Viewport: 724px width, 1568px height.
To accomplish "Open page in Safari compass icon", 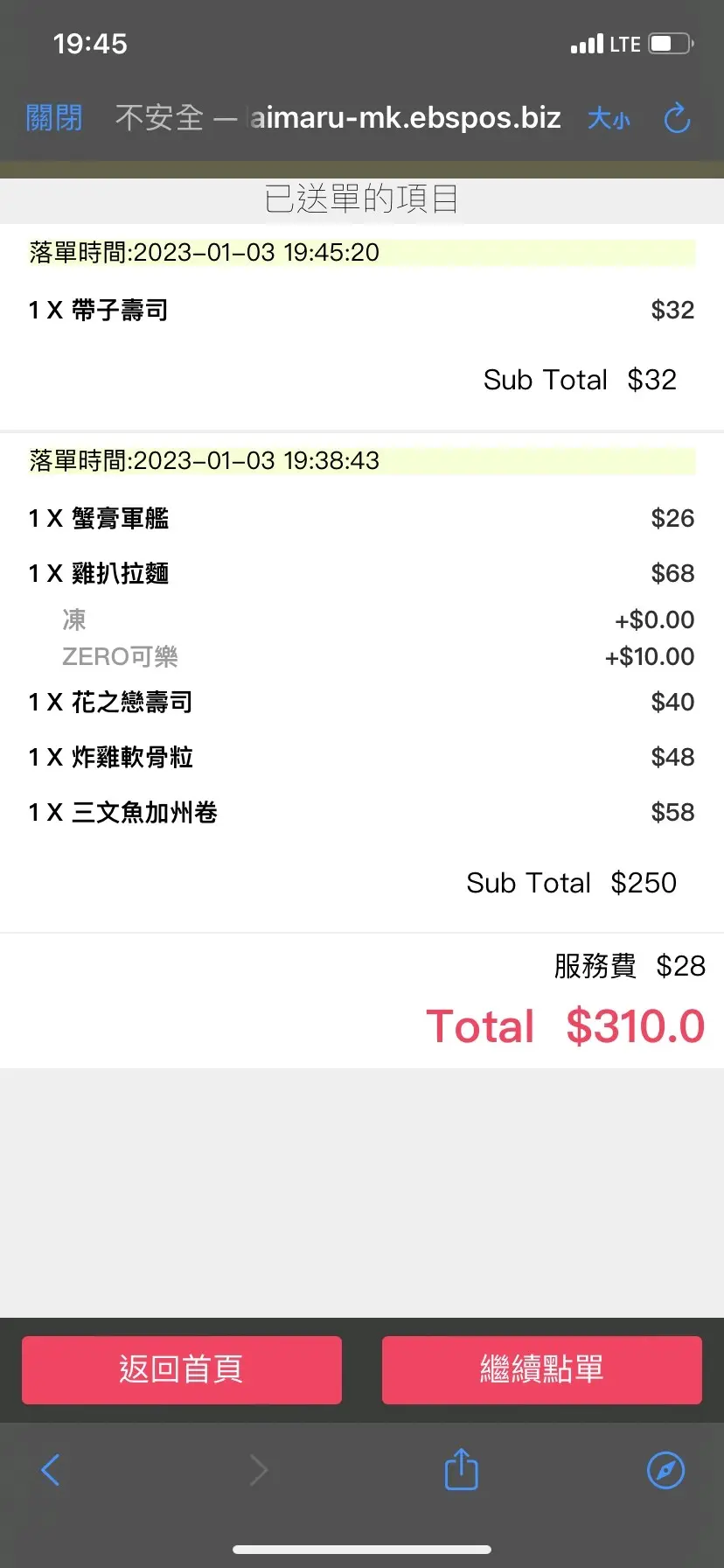I will click(x=665, y=1470).
